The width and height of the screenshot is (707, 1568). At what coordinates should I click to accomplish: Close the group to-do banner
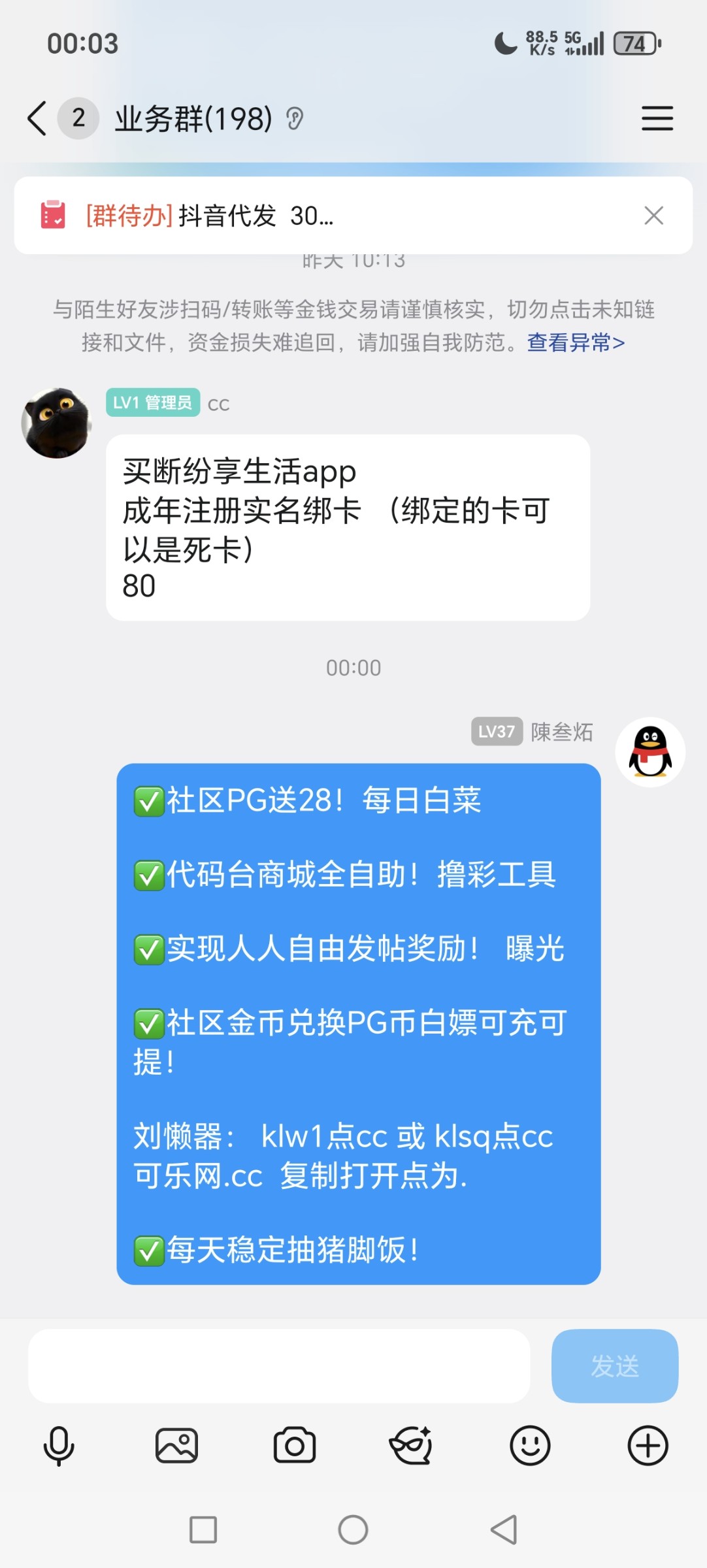point(654,216)
